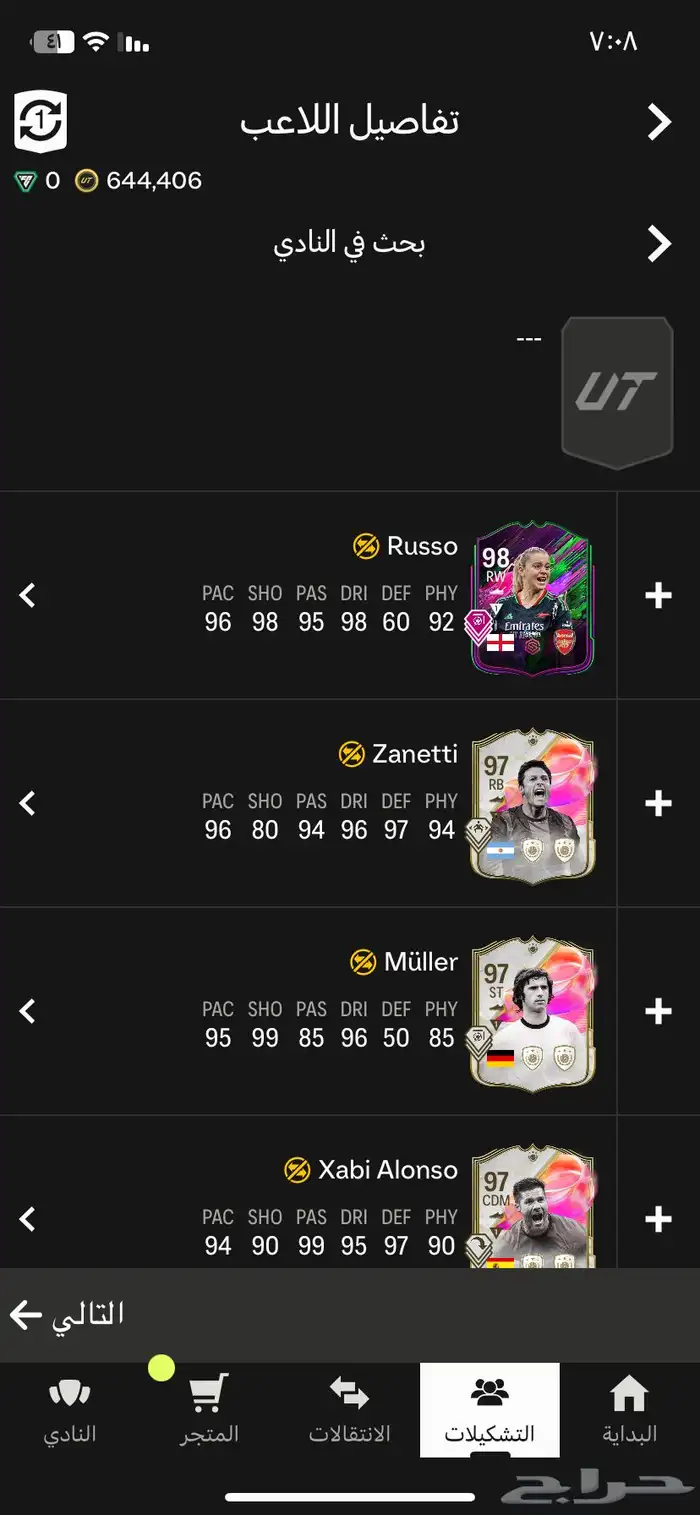700x1515 pixels.
Task: Switch to the Store tab (المتجر)
Action: pos(209,1410)
